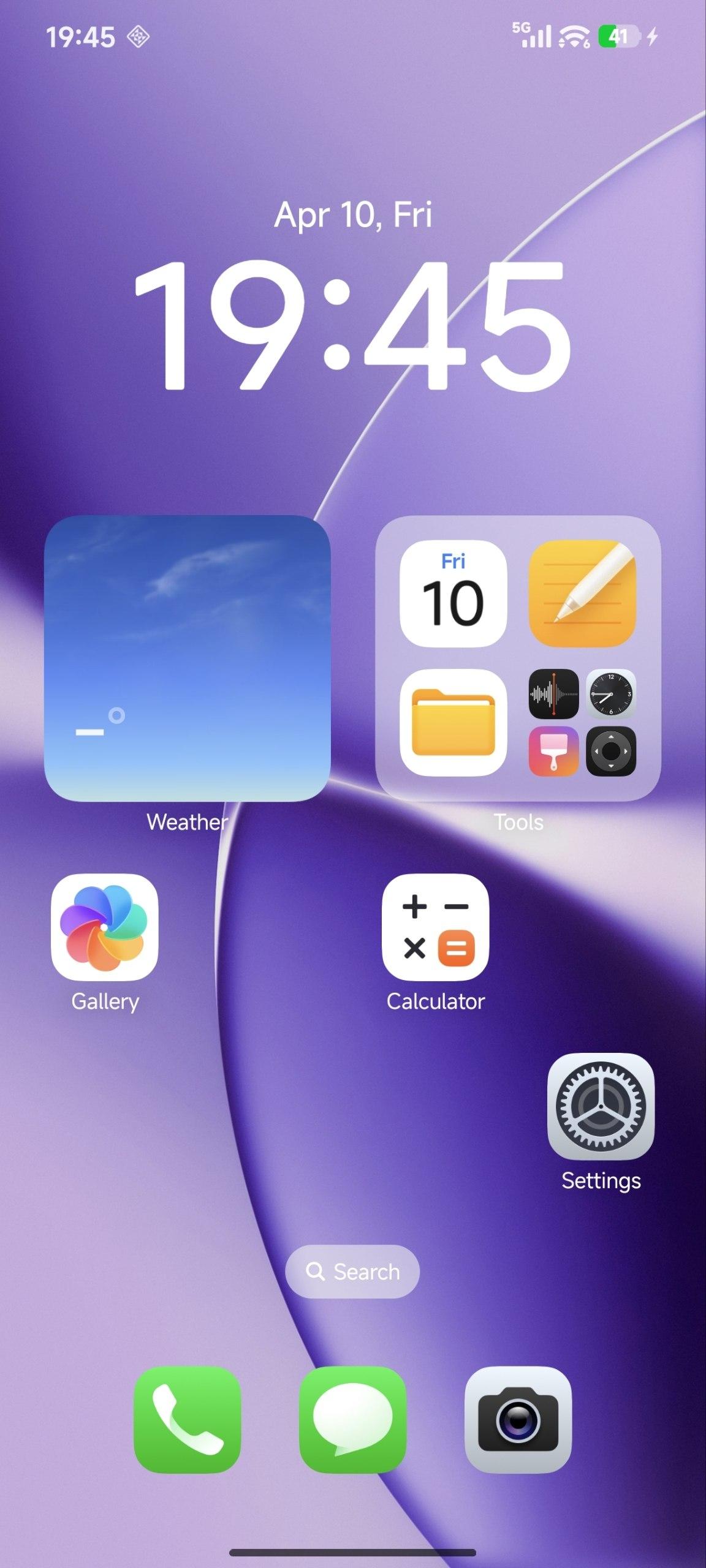
Task: Open the Messages app in dock
Action: pos(352,1419)
